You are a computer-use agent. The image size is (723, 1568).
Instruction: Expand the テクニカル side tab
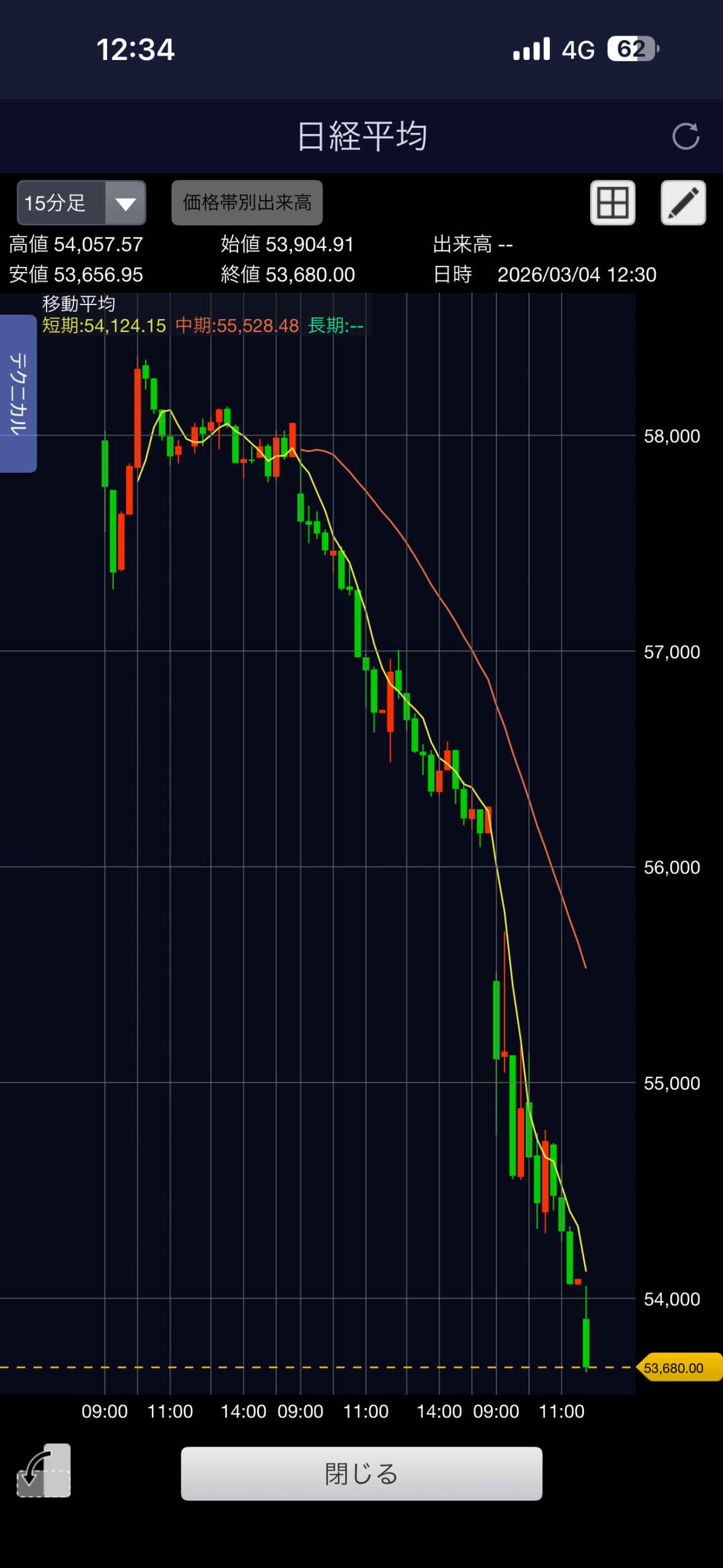click(x=18, y=393)
